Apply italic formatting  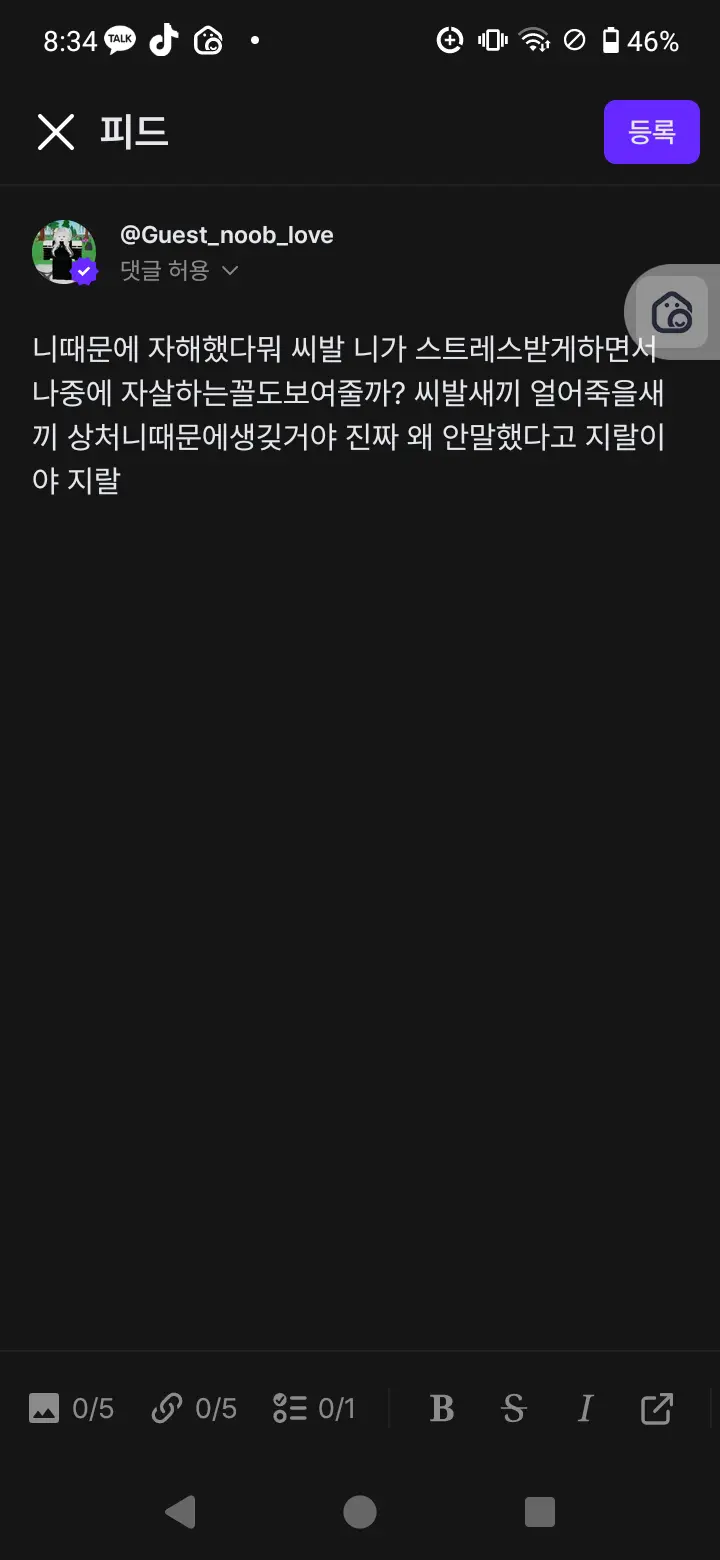tap(585, 1409)
